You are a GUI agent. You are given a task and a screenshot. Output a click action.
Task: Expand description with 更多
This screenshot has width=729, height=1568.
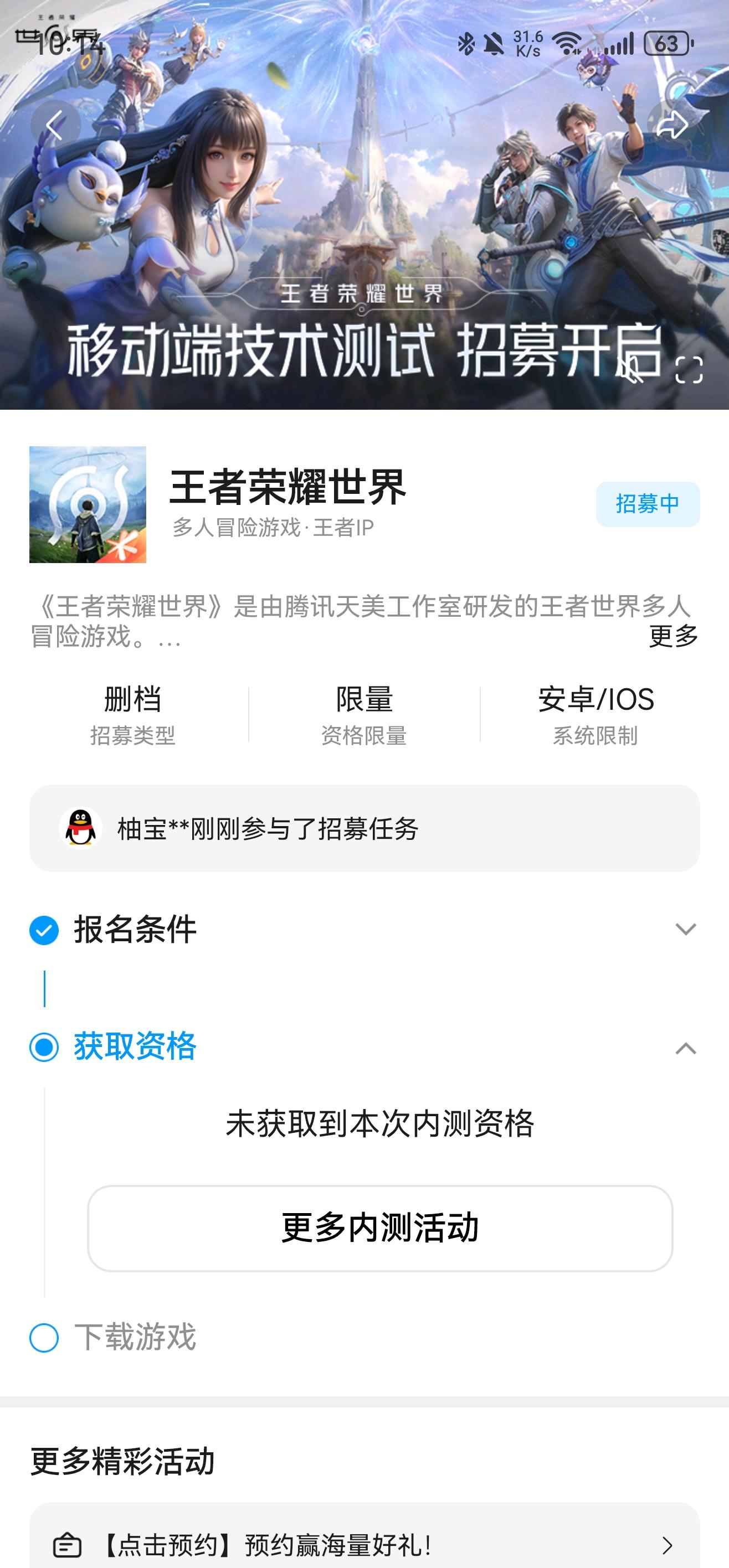[673, 636]
